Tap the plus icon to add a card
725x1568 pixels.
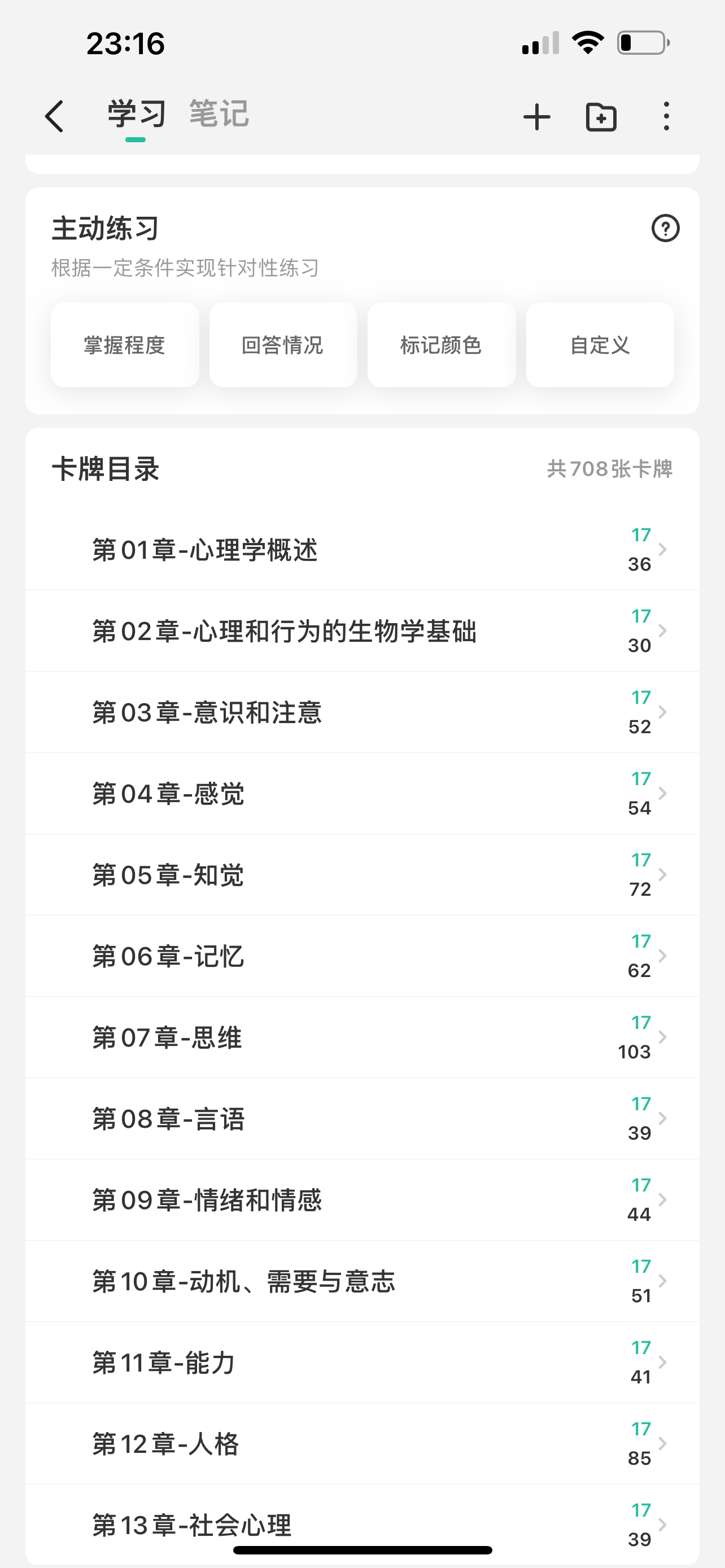[537, 117]
